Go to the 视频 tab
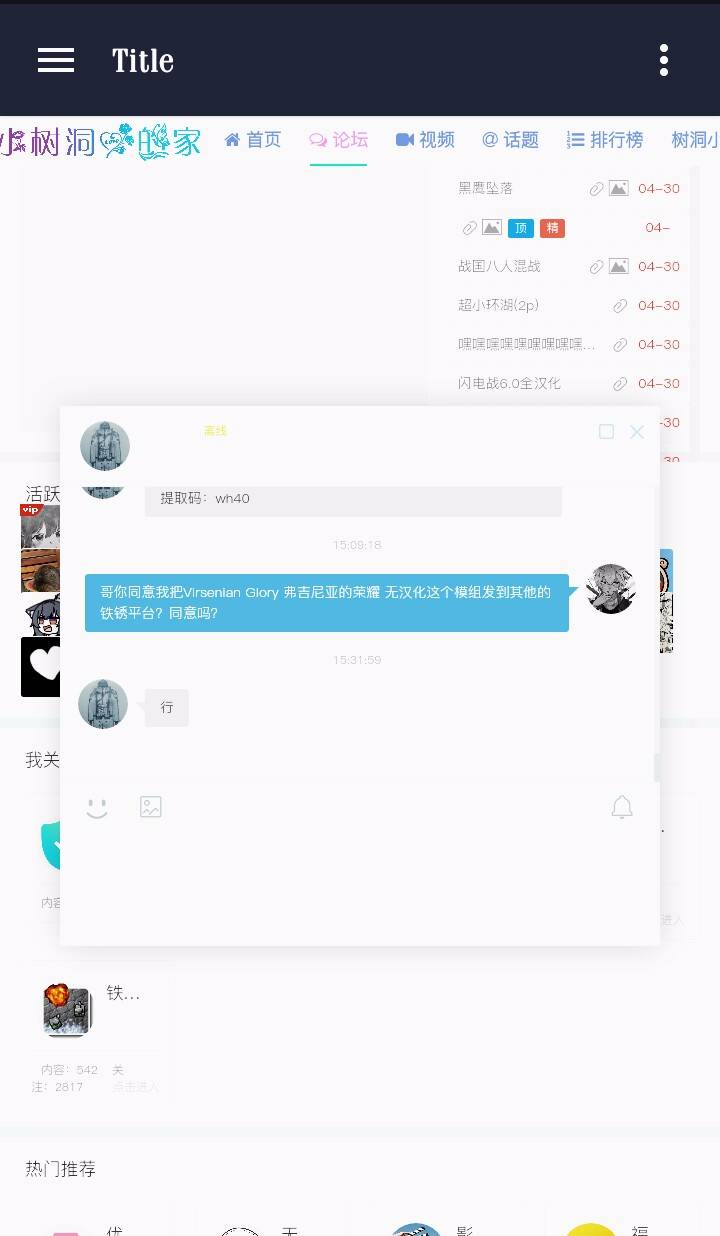This screenshot has height=1236, width=720. (425, 140)
